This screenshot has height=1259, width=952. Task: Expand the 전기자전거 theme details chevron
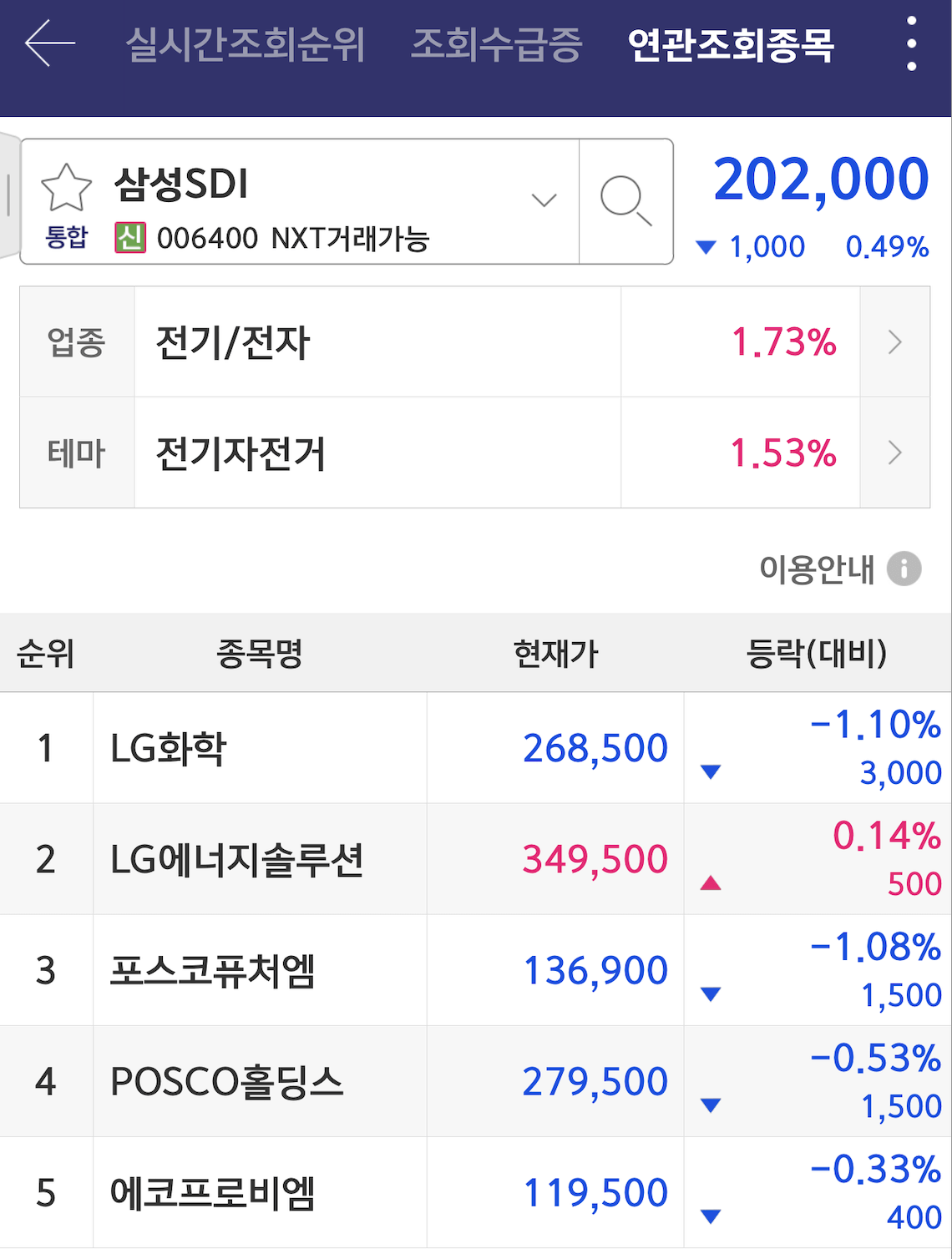point(895,453)
